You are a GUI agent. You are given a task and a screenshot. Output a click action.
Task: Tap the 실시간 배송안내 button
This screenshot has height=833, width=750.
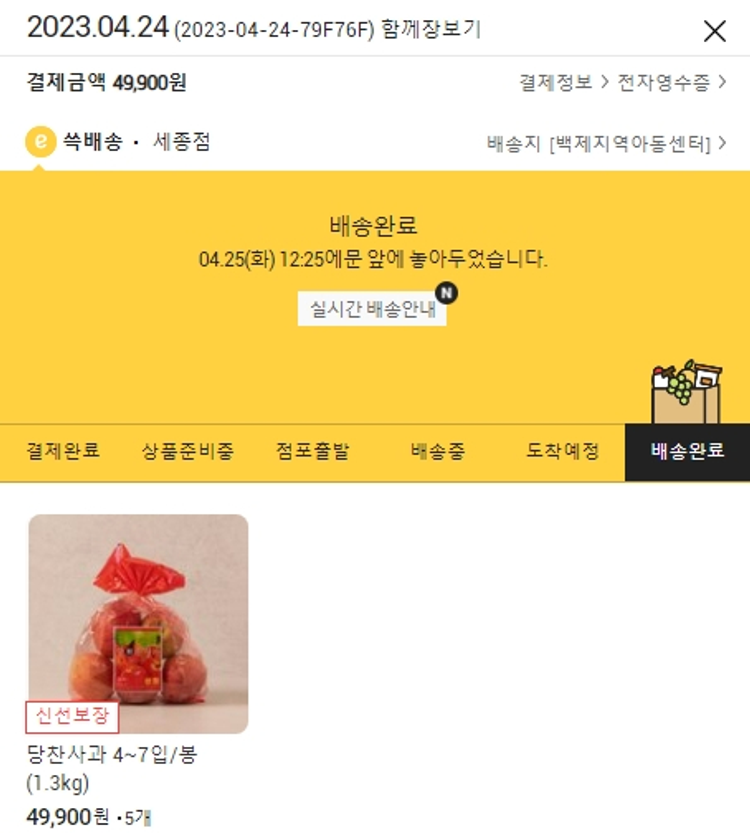coord(373,308)
